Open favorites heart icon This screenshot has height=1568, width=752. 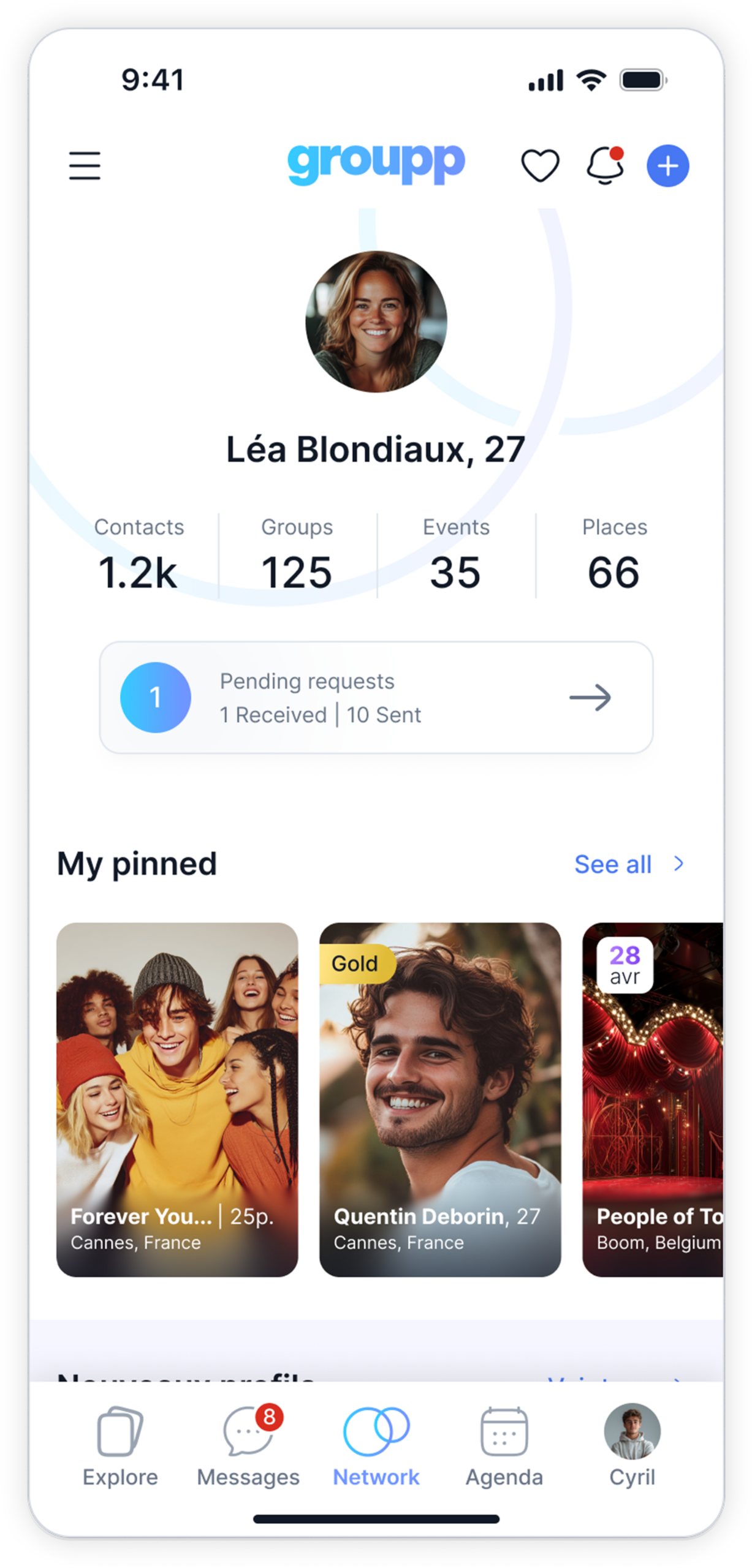[x=539, y=165]
